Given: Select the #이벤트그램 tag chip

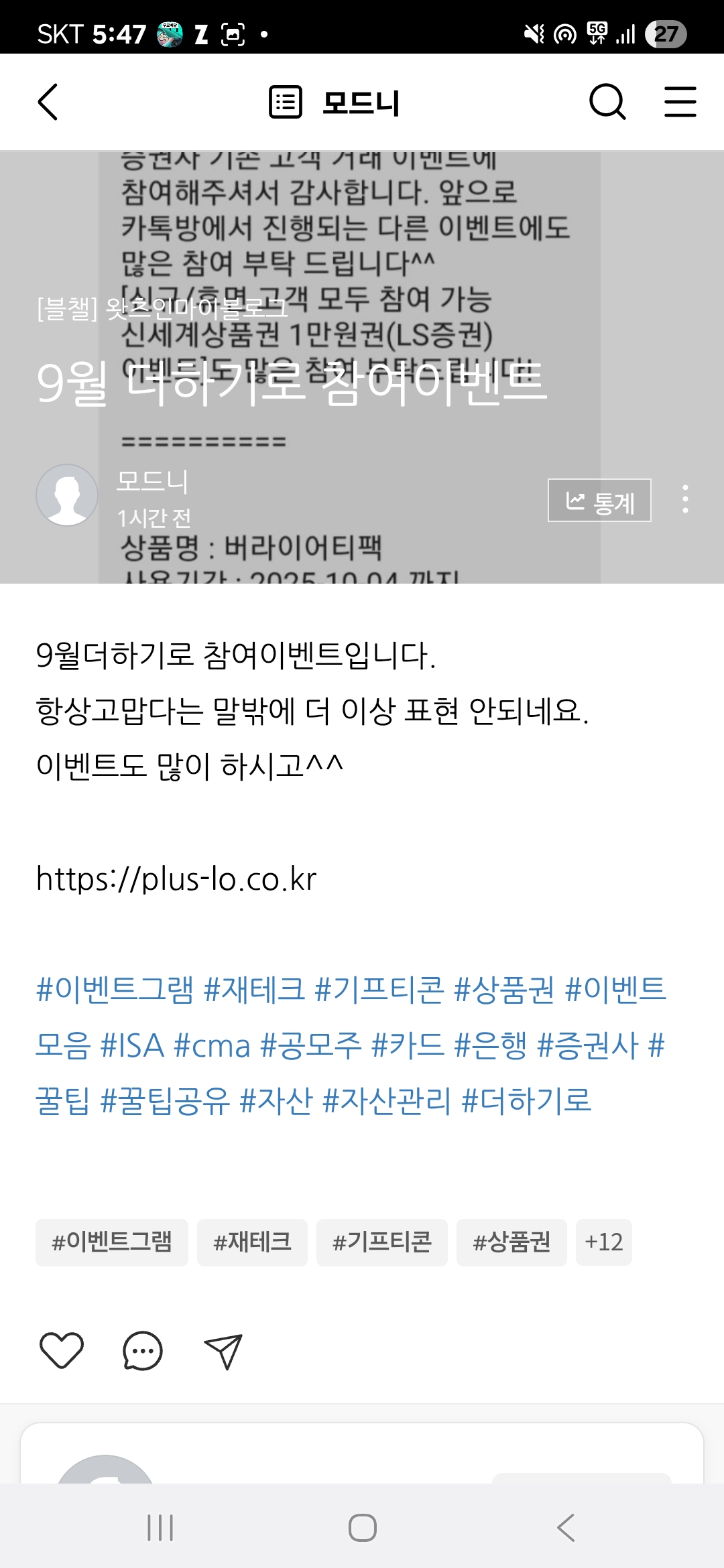Looking at the screenshot, I should [112, 1242].
